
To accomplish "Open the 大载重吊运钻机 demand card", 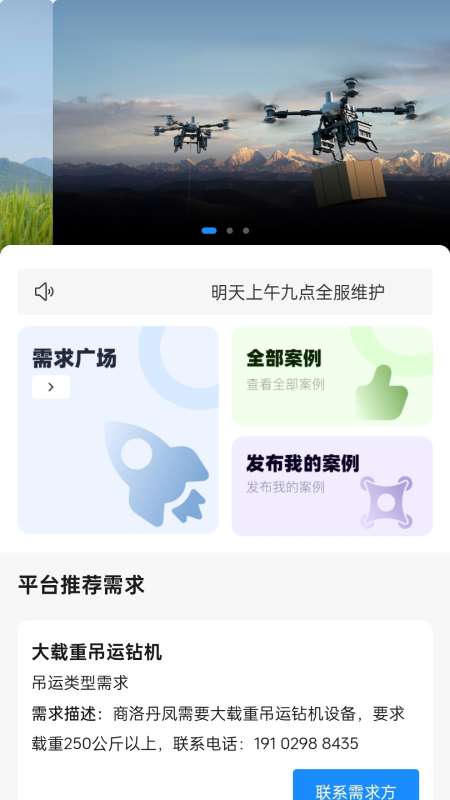I will coord(225,710).
